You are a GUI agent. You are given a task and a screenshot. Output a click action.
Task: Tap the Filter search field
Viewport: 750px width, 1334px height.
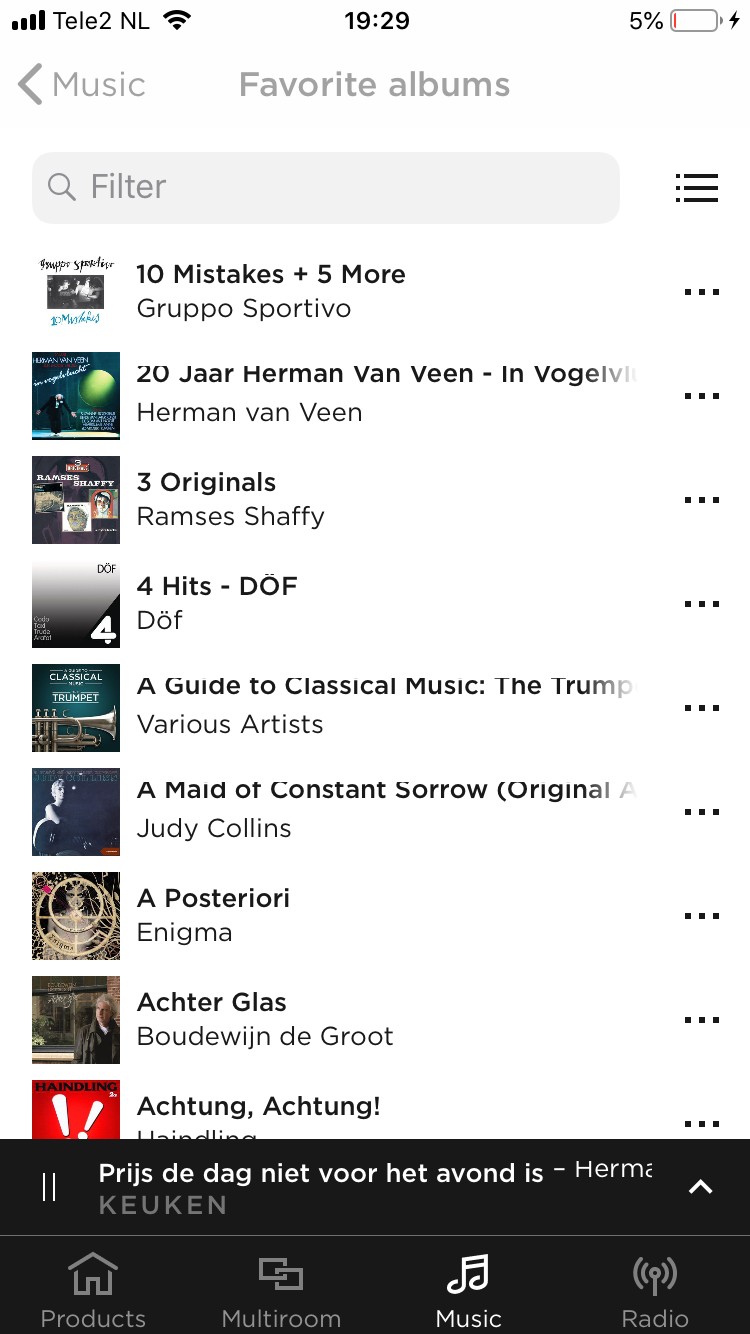[x=326, y=187]
